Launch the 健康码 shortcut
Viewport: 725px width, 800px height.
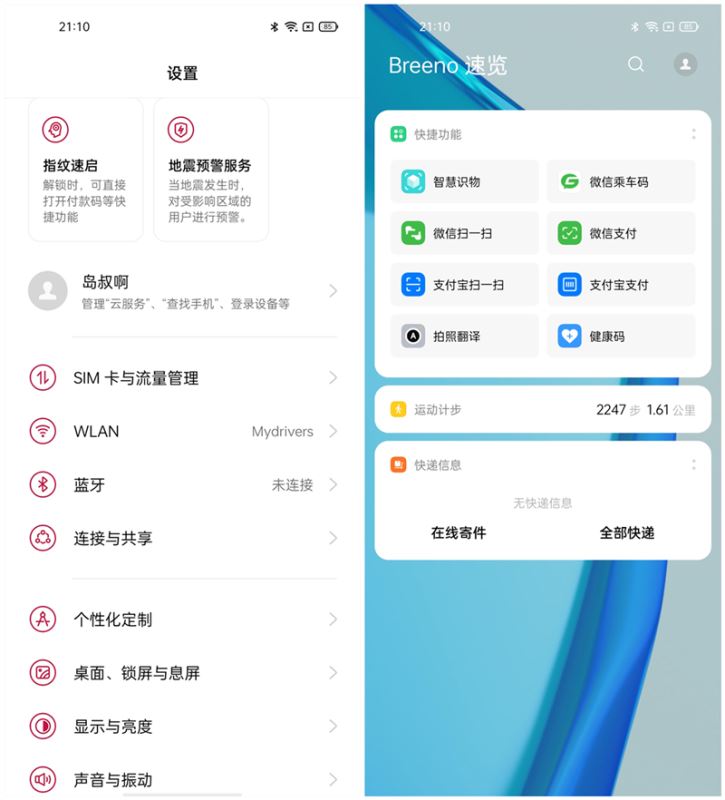click(x=620, y=337)
